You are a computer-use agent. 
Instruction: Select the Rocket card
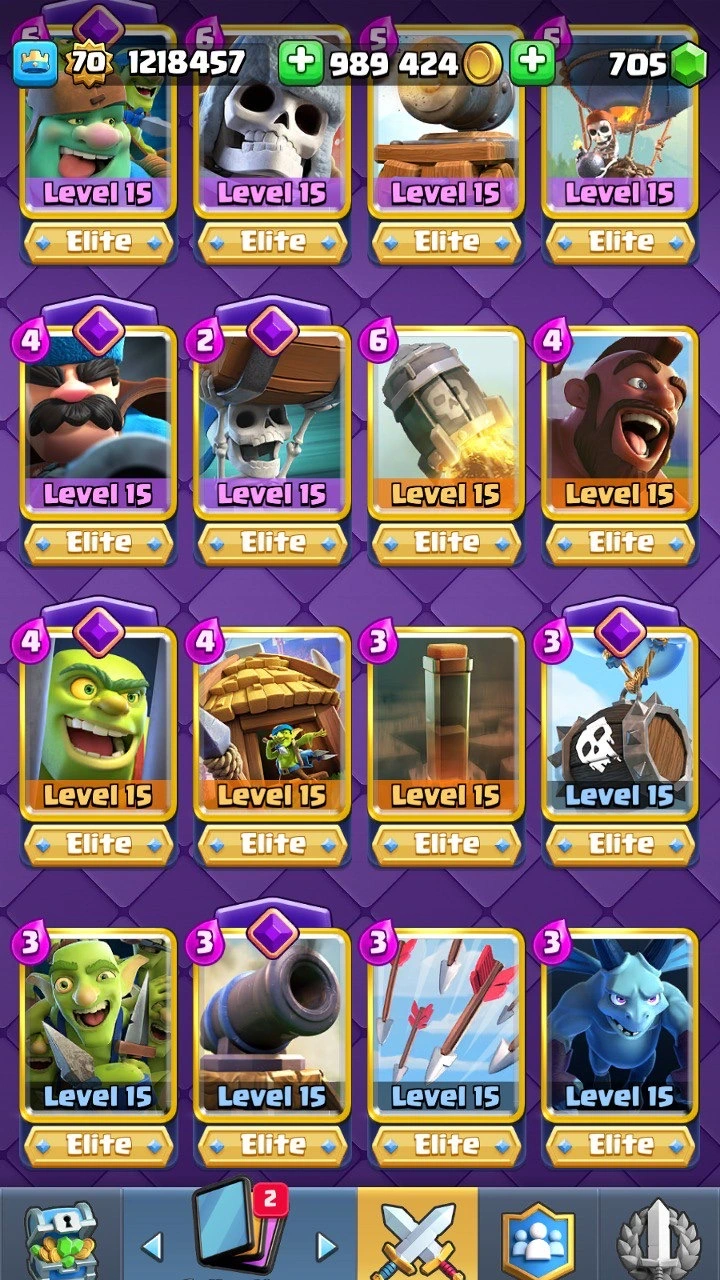(x=446, y=420)
